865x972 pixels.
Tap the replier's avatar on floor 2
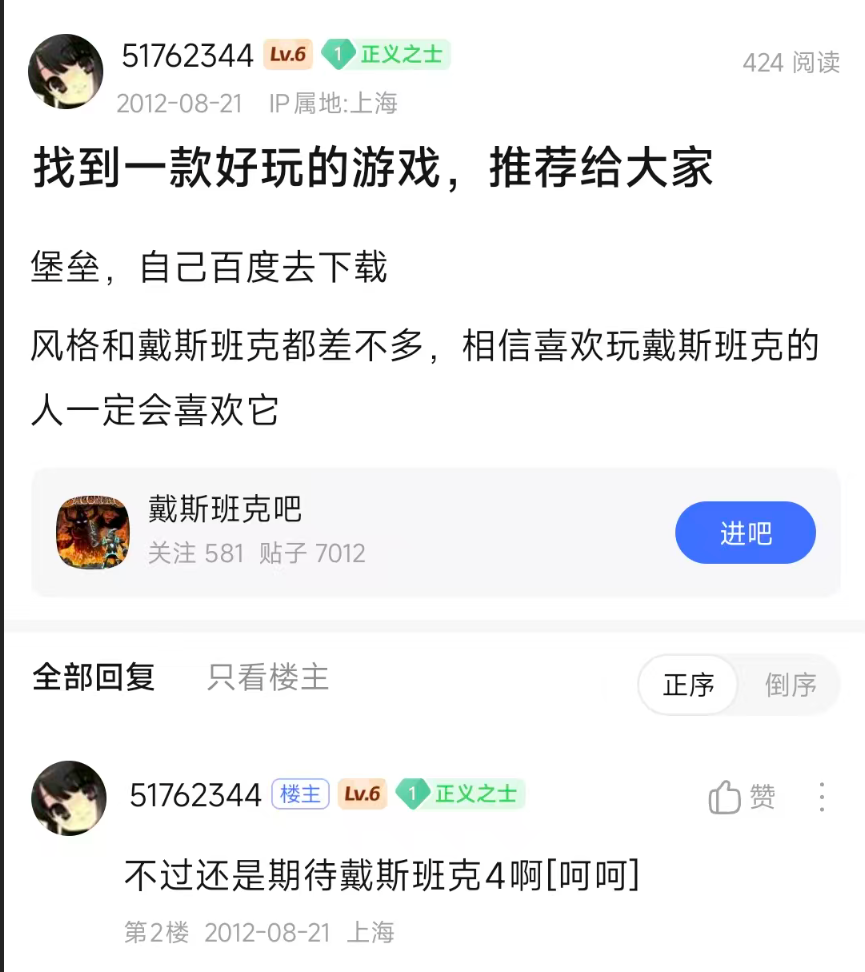(x=69, y=798)
